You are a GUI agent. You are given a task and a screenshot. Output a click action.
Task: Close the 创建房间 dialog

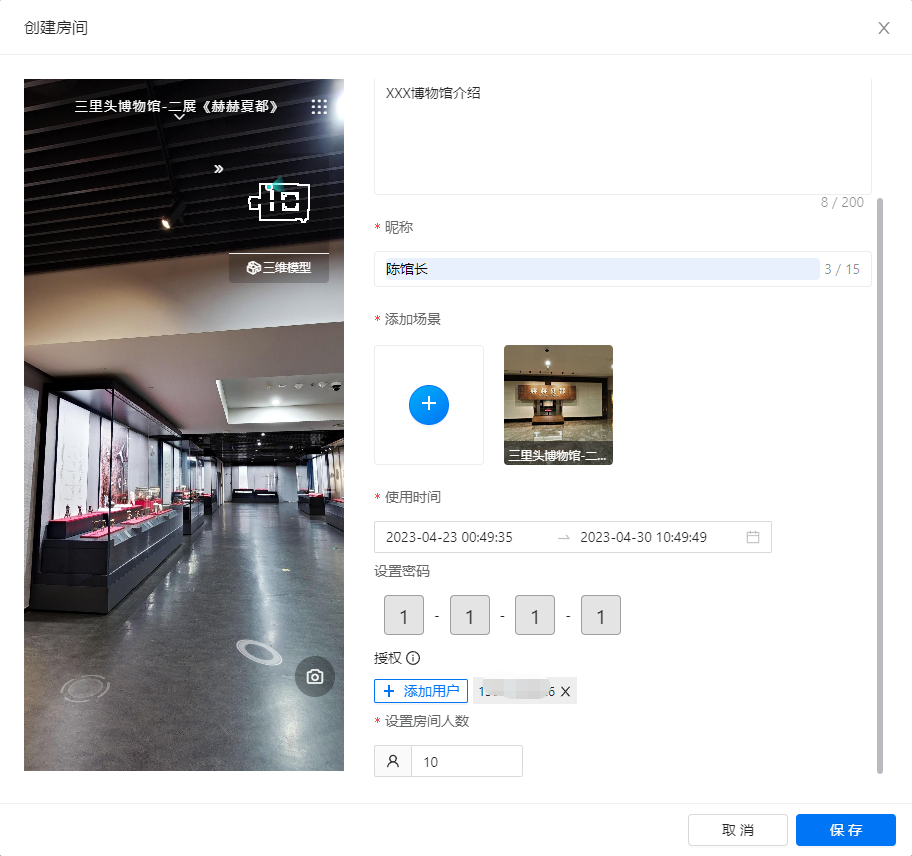pos(884,28)
